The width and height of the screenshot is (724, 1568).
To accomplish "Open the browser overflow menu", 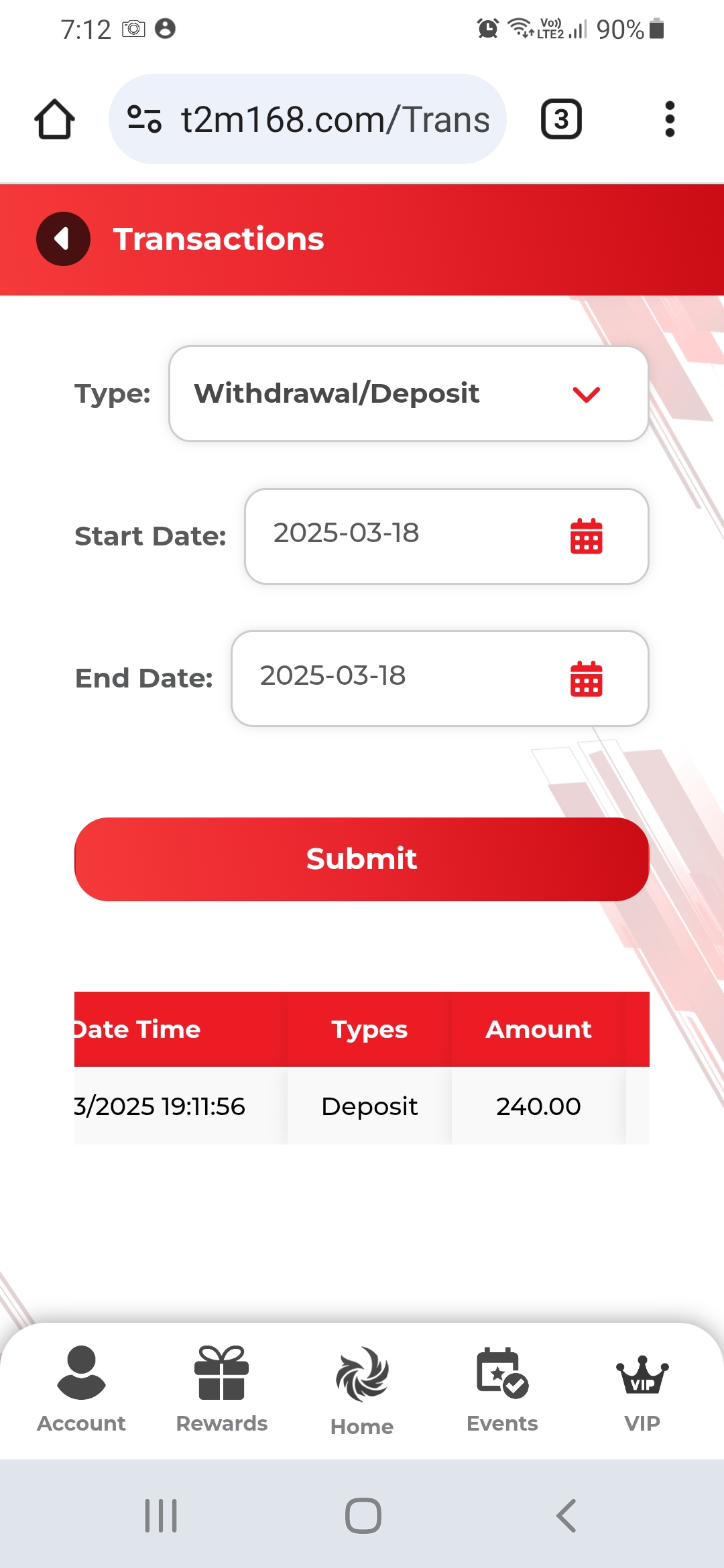I will (669, 120).
